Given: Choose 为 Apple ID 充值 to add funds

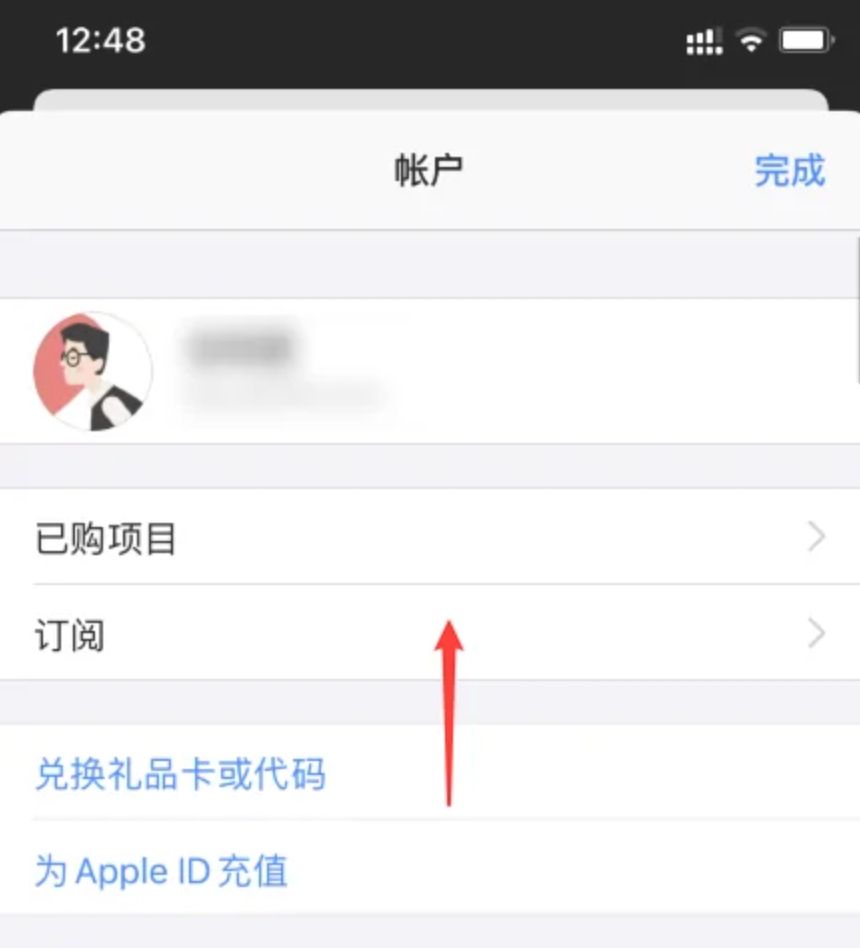Looking at the screenshot, I should click(x=162, y=870).
